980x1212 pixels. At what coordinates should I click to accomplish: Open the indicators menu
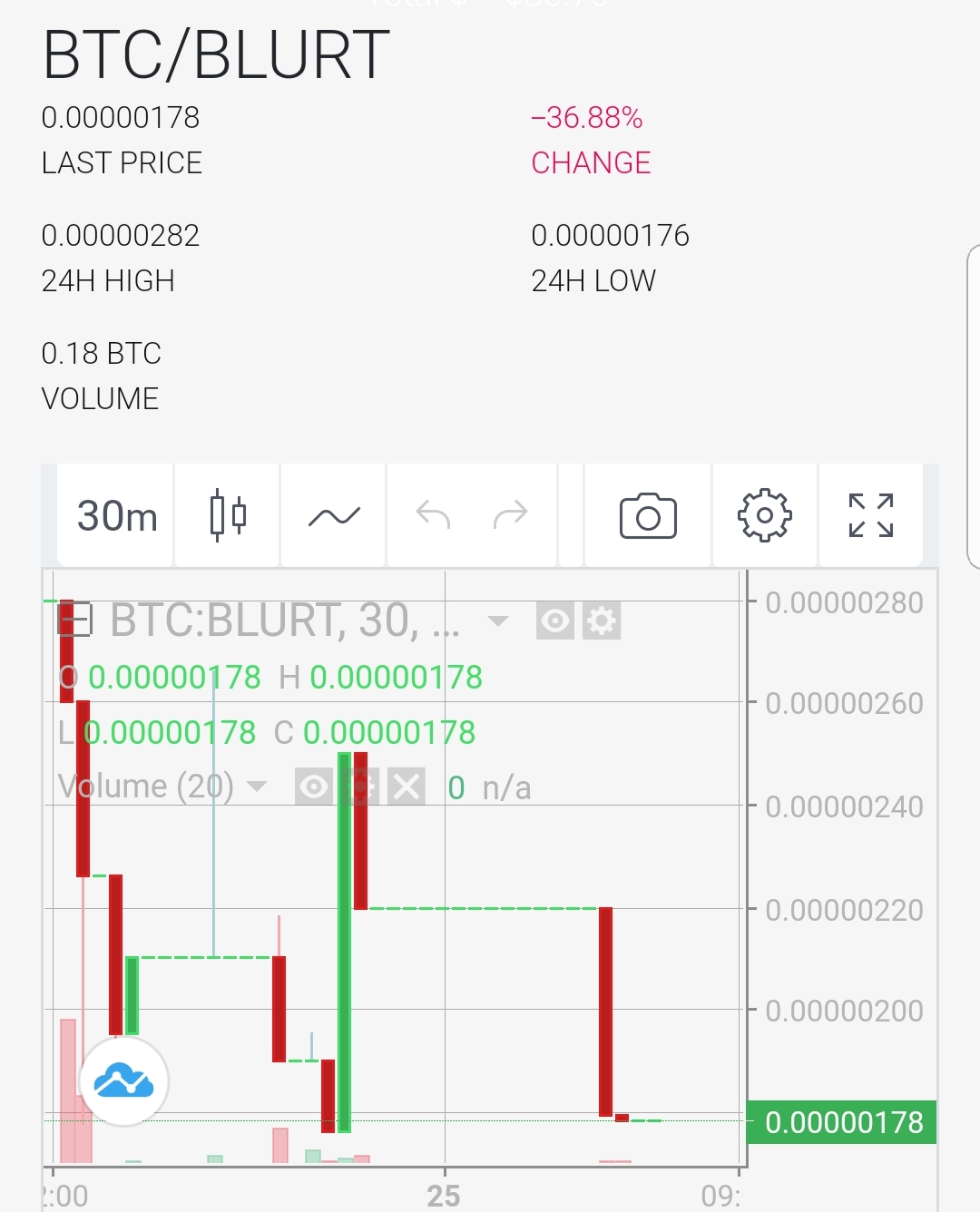click(x=334, y=516)
